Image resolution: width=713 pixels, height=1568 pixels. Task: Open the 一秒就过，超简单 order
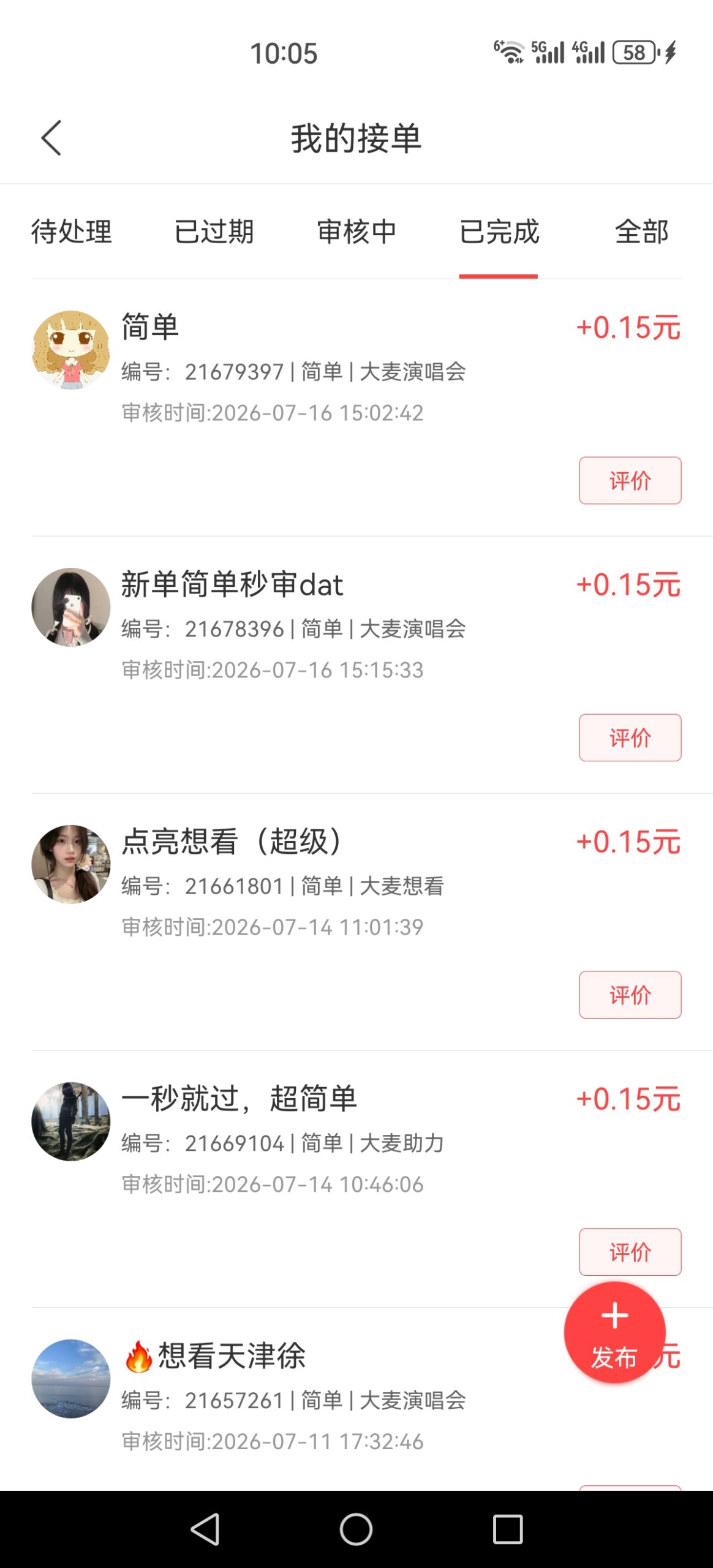click(x=356, y=1180)
